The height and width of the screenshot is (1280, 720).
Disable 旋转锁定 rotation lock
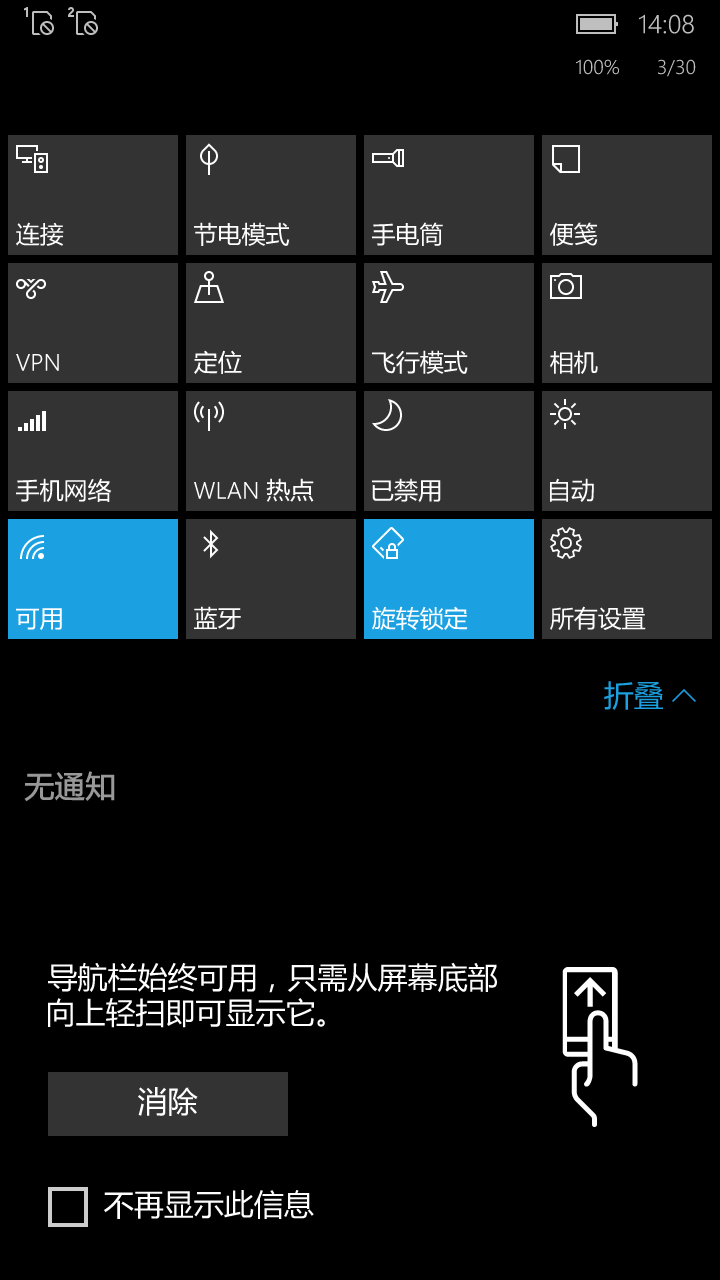coord(449,579)
